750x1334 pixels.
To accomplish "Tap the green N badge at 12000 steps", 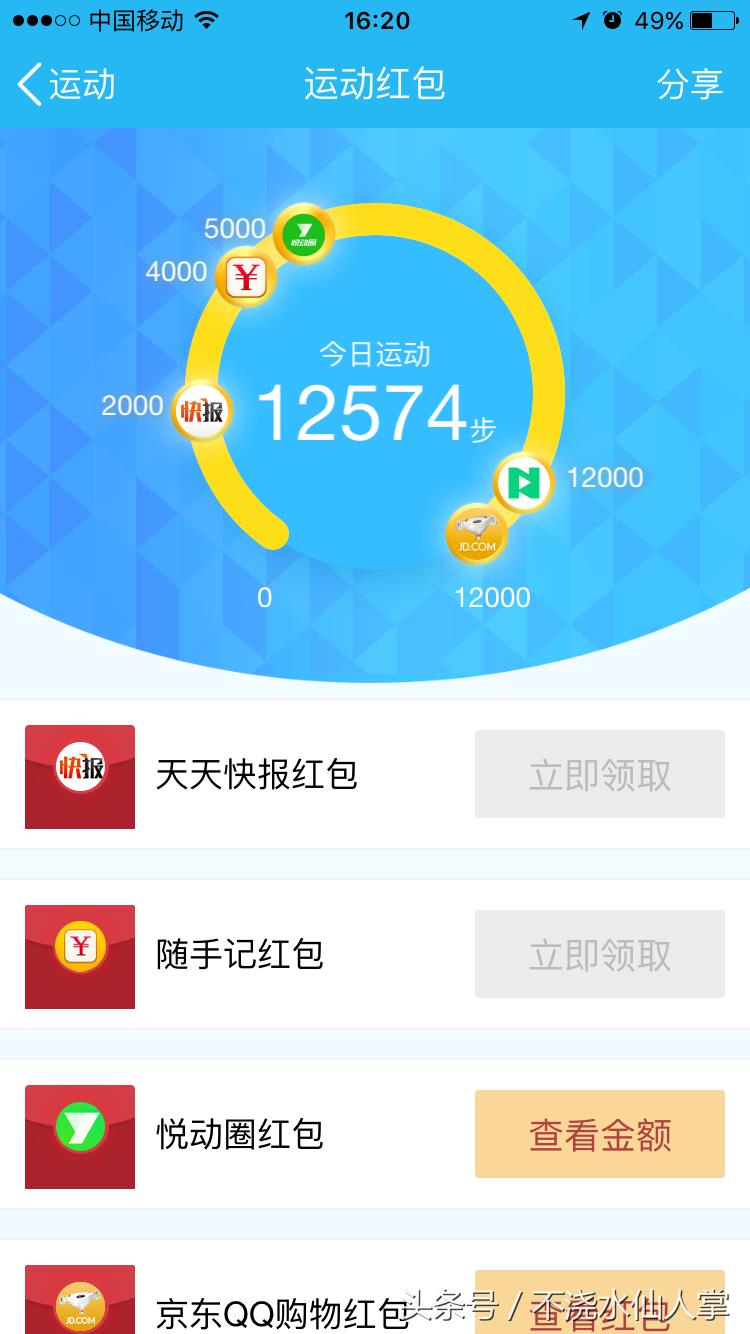I will 523,483.
